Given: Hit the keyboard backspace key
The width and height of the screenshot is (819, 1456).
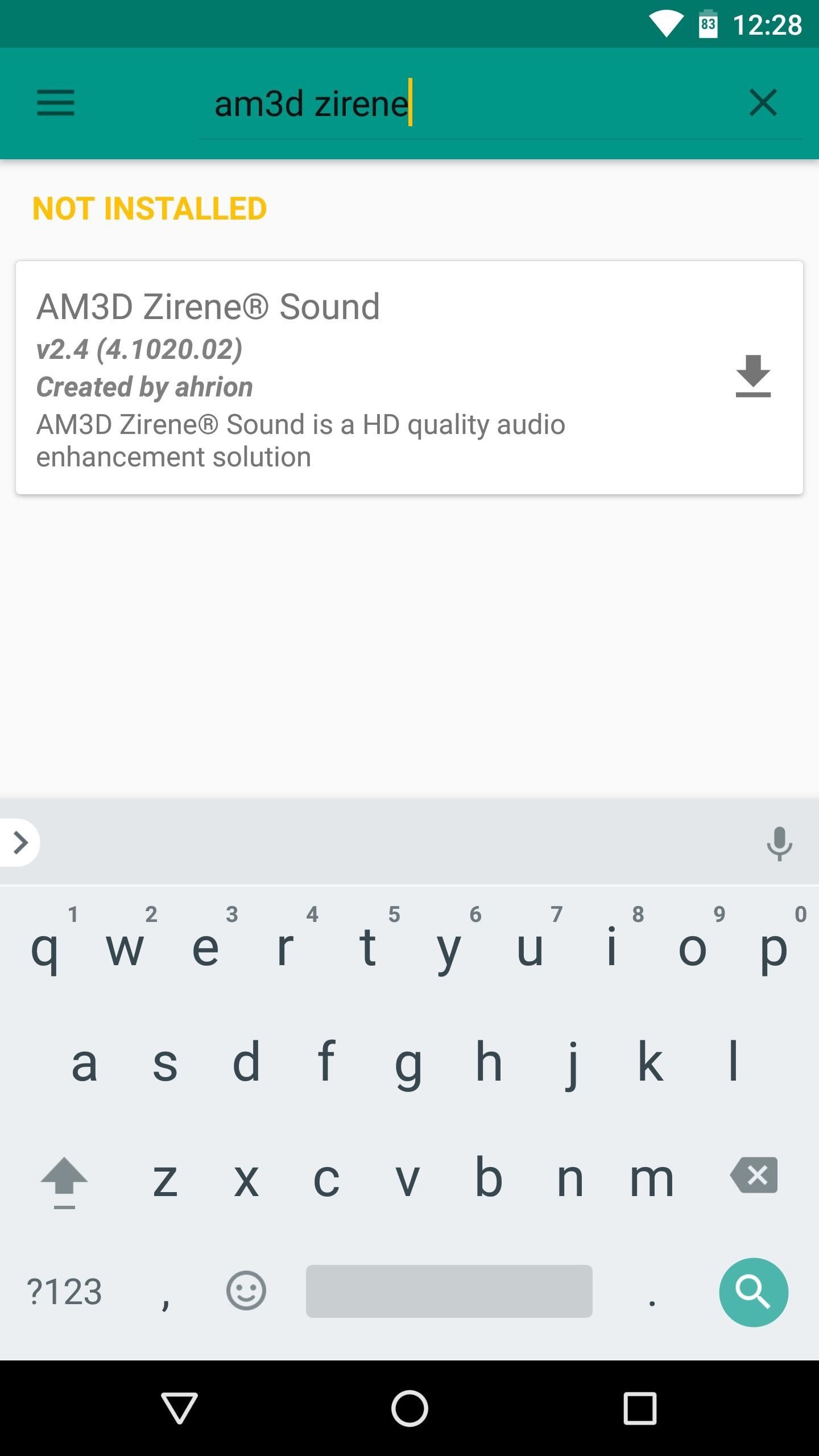Looking at the screenshot, I should (x=754, y=1175).
